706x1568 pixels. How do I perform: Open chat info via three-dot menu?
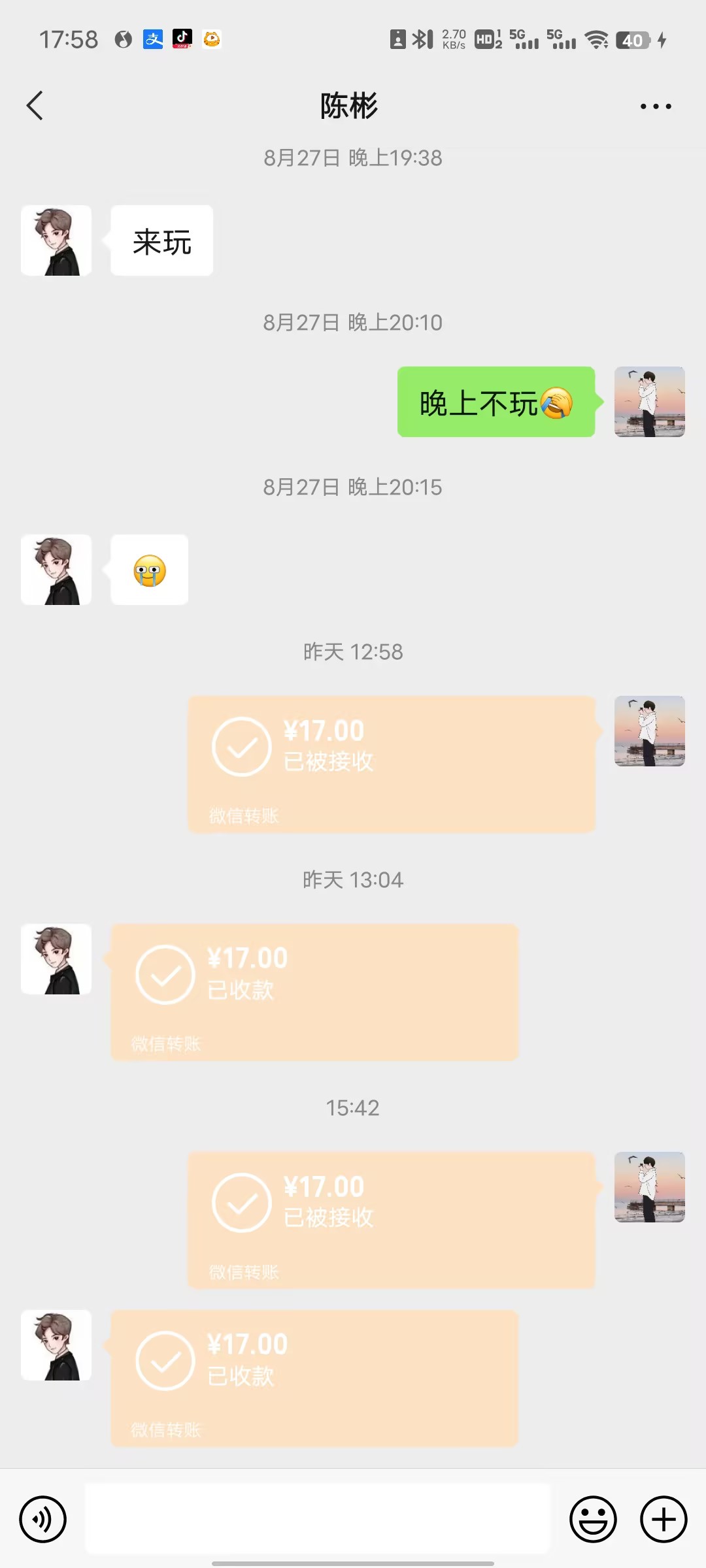pyautogui.click(x=655, y=106)
